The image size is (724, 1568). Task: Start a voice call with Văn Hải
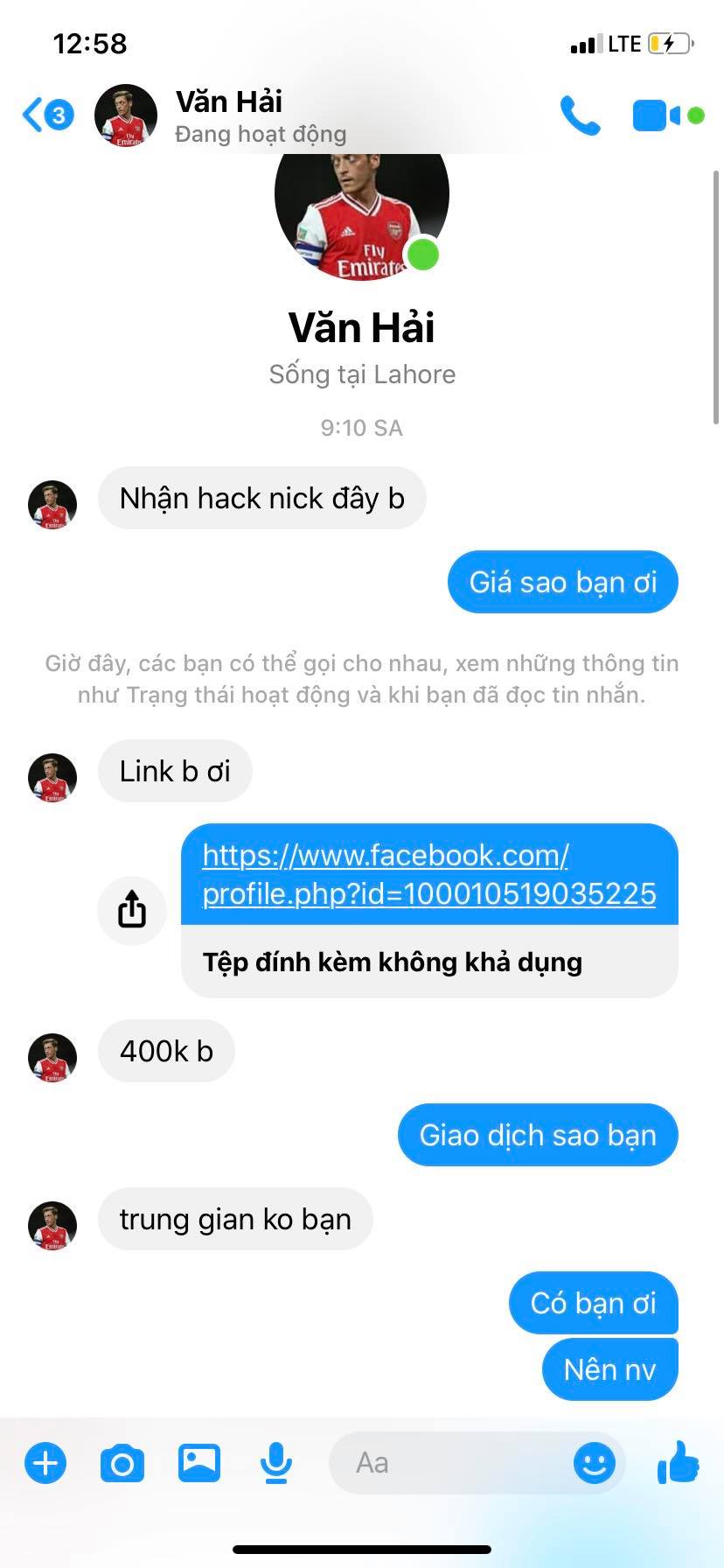coord(580,115)
